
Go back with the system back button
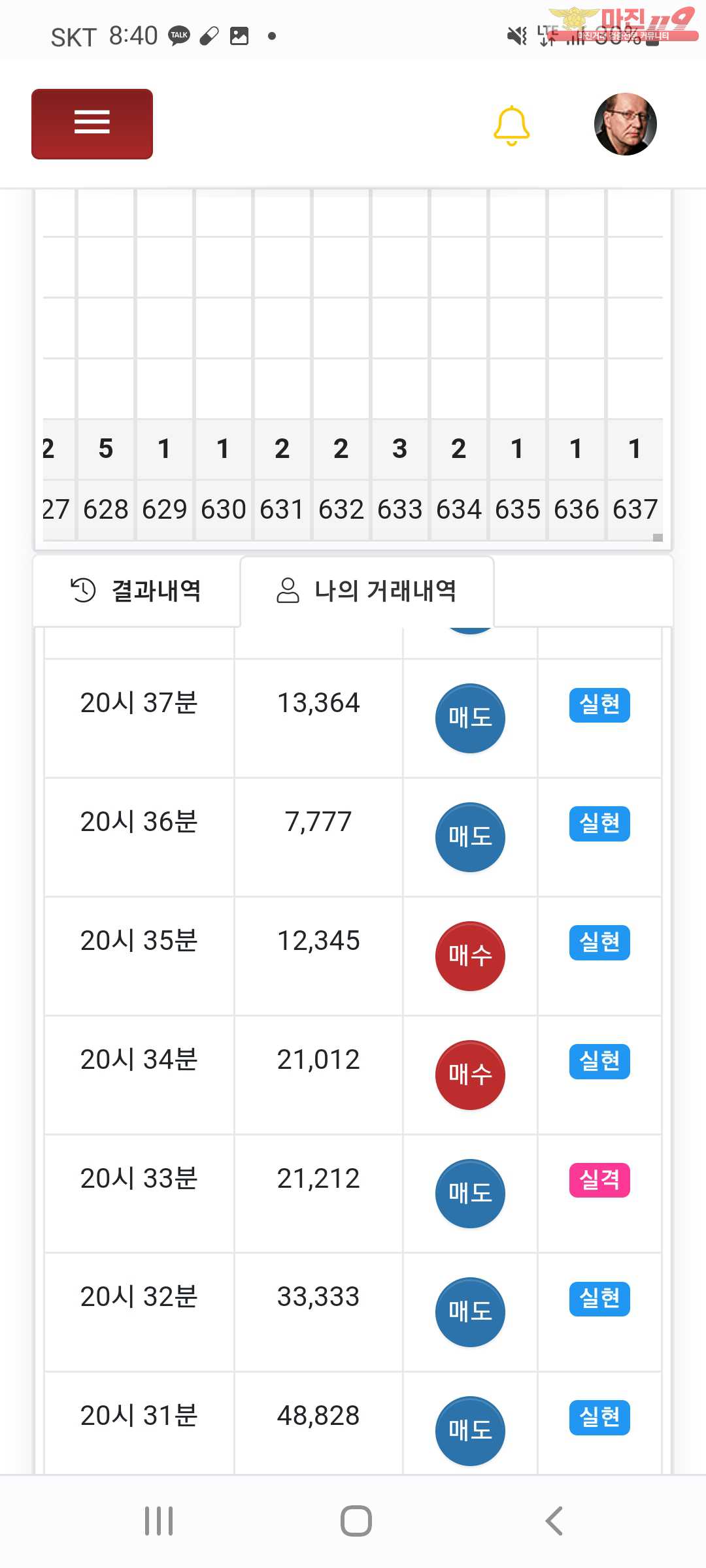(554, 1521)
